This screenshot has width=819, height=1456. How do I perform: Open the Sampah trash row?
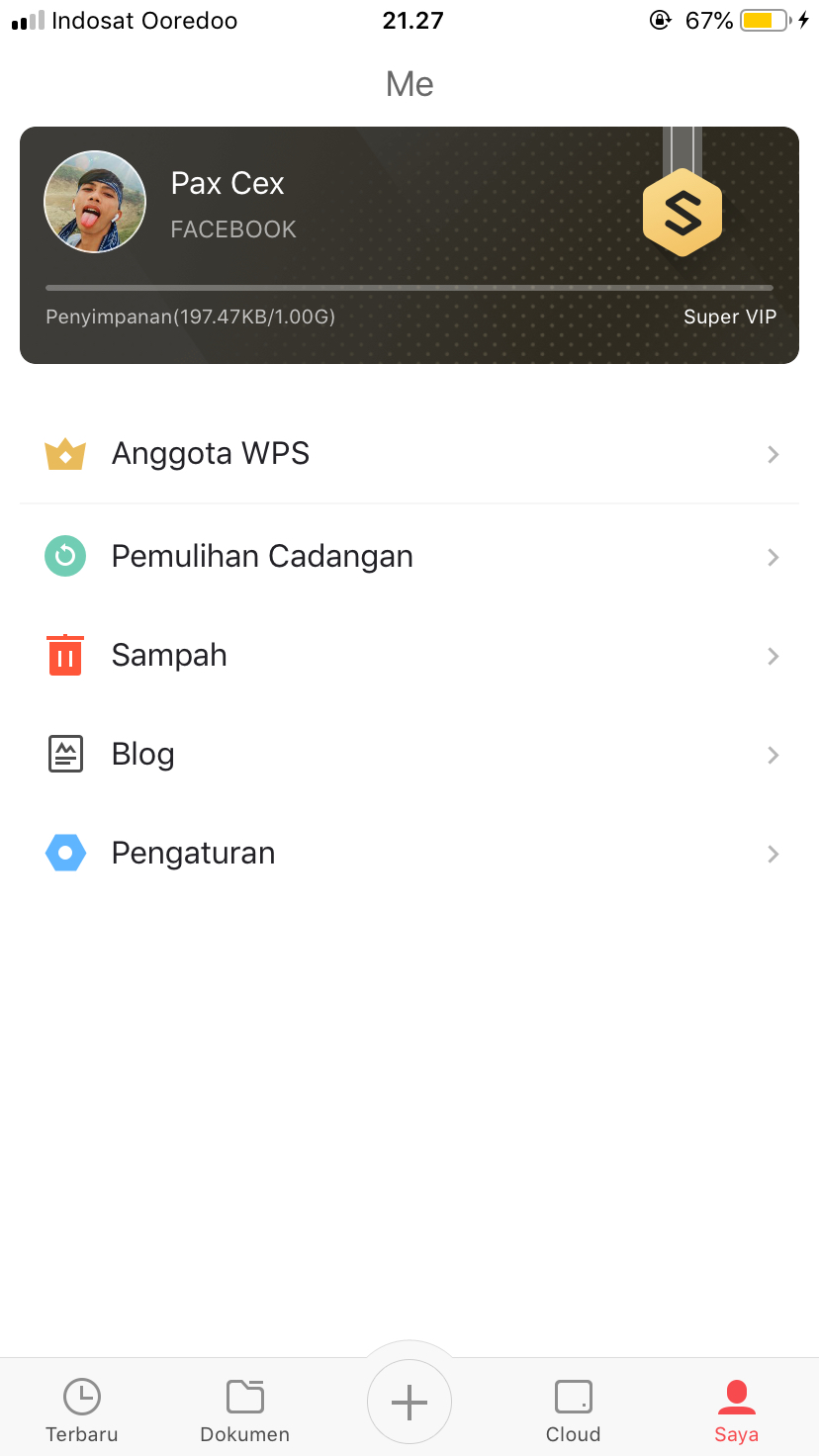[x=409, y=656]
